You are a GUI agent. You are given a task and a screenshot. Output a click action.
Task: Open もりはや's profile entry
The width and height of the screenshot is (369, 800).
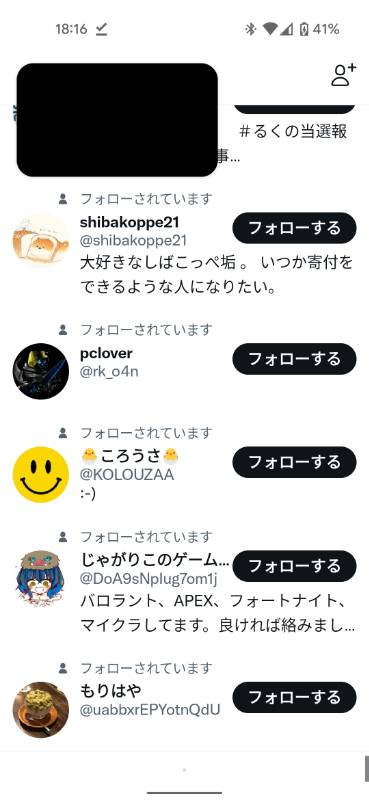[x=184, y=703]
